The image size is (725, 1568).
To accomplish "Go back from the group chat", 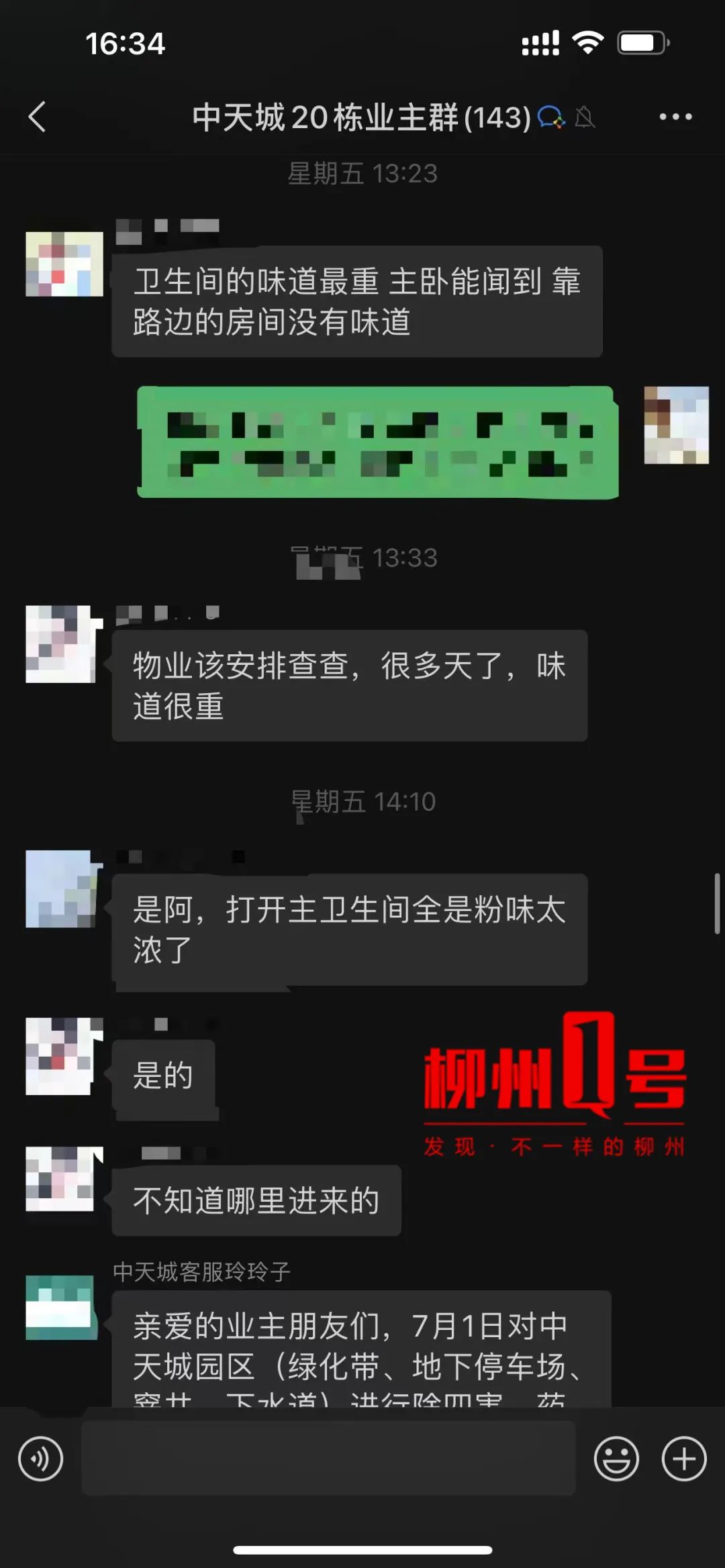I will [x=38, y=117].
